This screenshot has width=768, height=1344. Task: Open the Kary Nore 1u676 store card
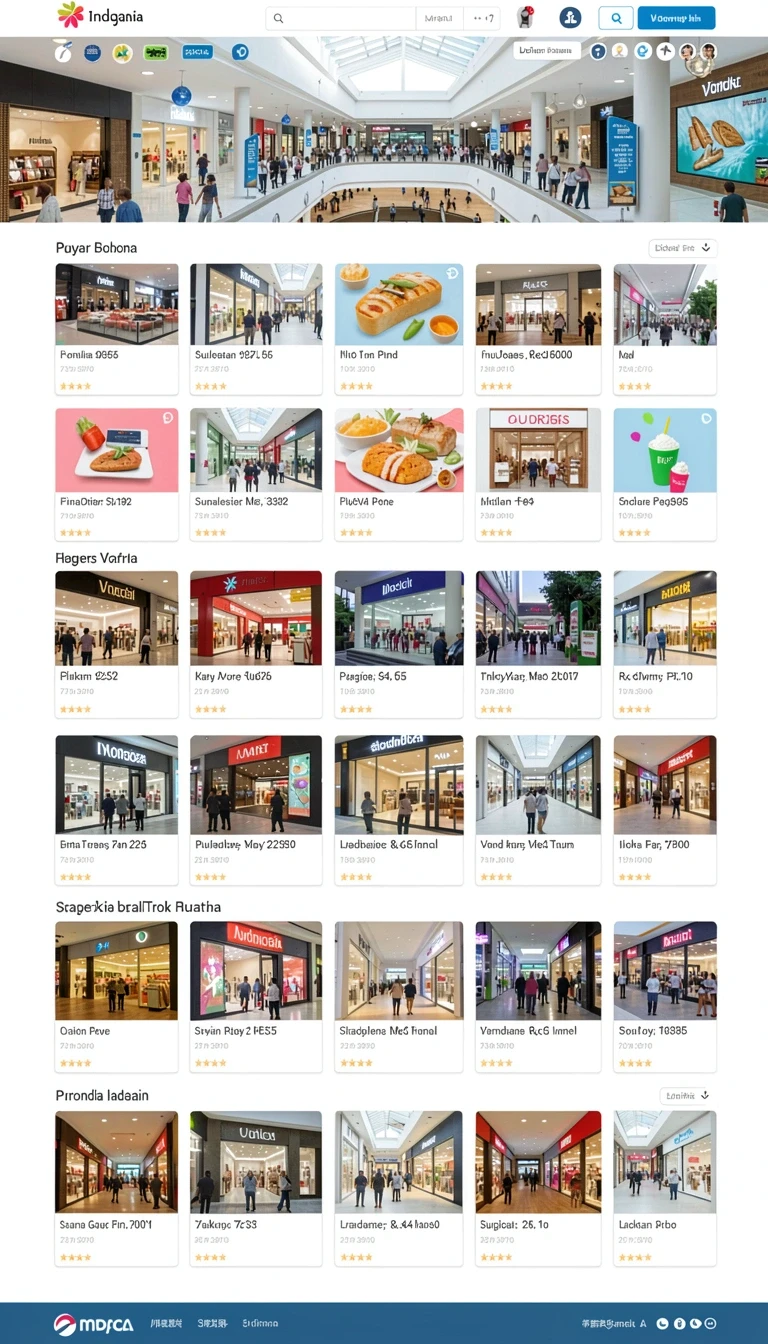[256, 644]
